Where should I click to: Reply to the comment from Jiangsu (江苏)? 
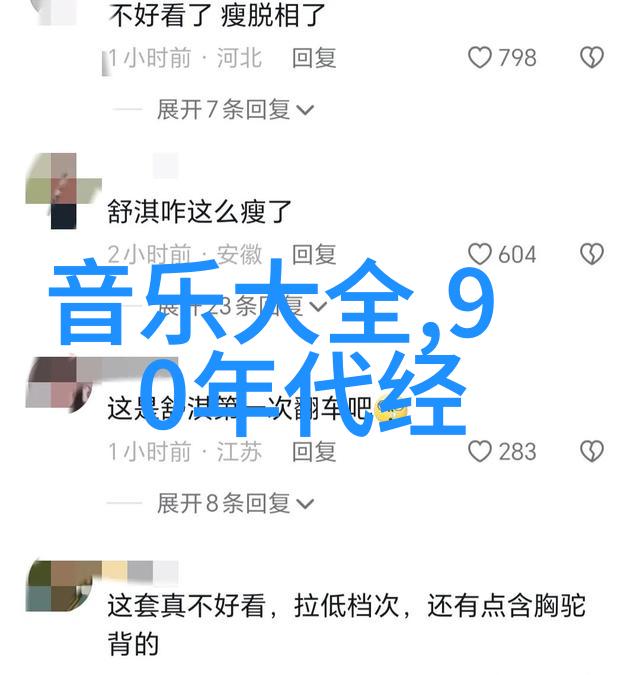pyautogui.click(x=314, y=451)
